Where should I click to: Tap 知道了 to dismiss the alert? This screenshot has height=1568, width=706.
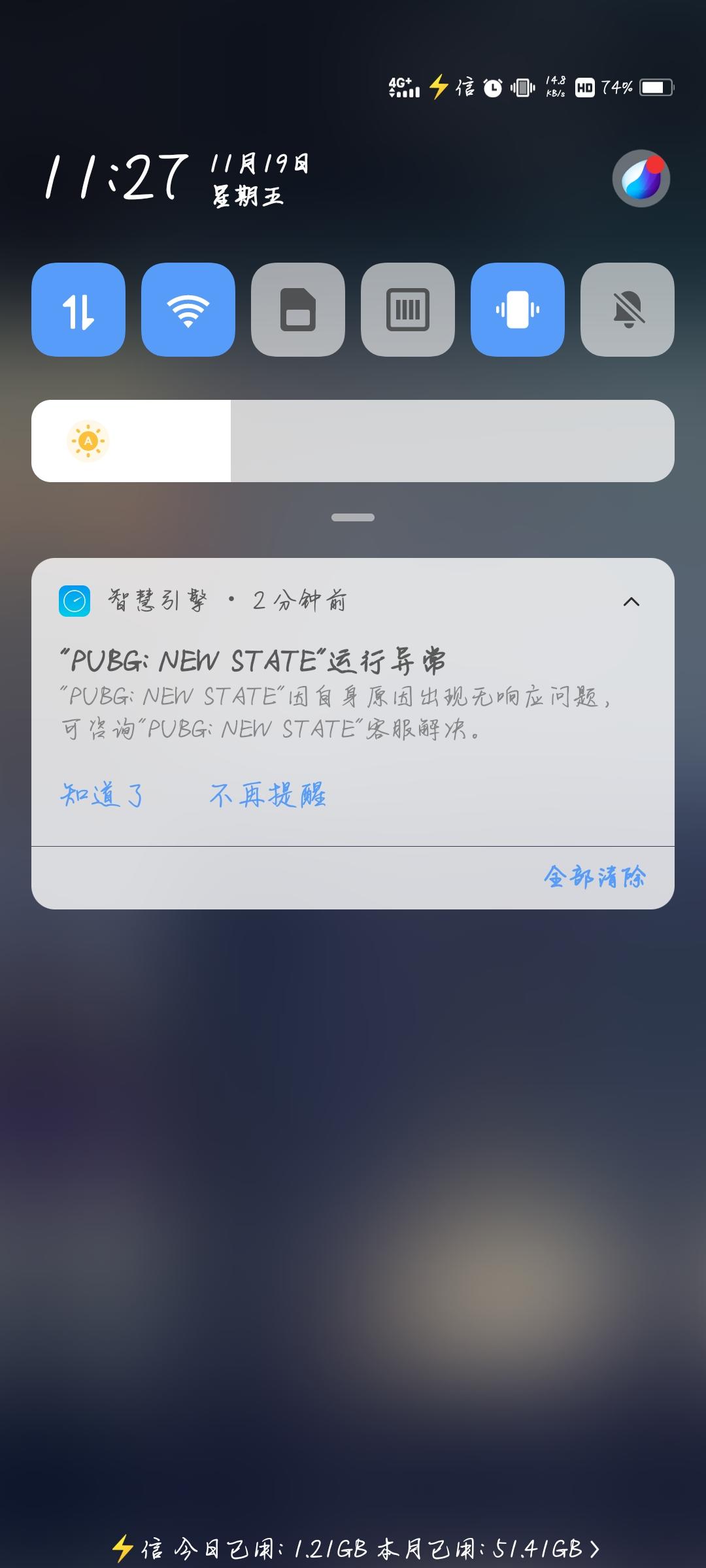pos(103,796)
